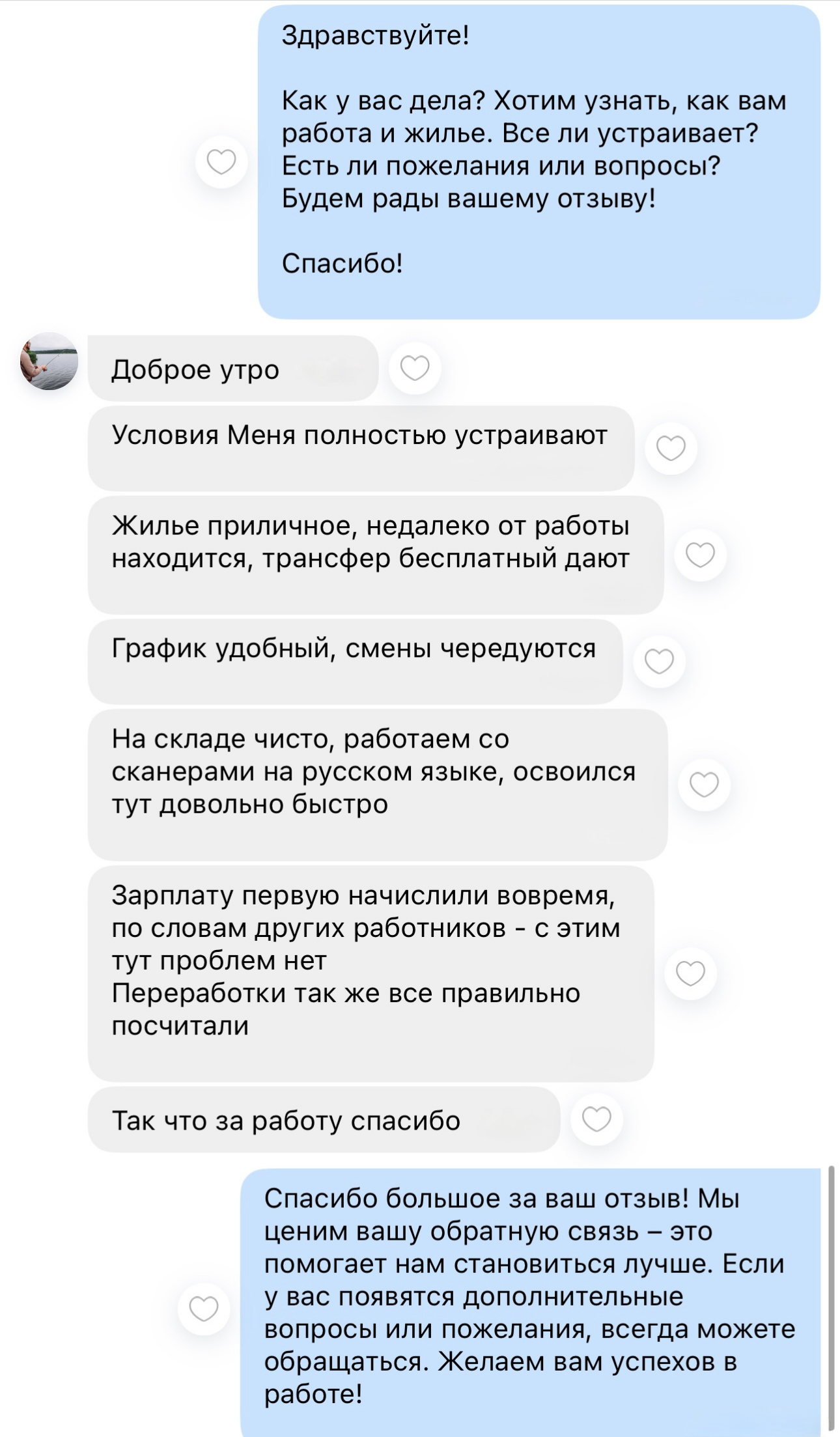
Task: Heart the 'Зарплату первую начислили вовремя' message
Action: click(x=690, y=973)
